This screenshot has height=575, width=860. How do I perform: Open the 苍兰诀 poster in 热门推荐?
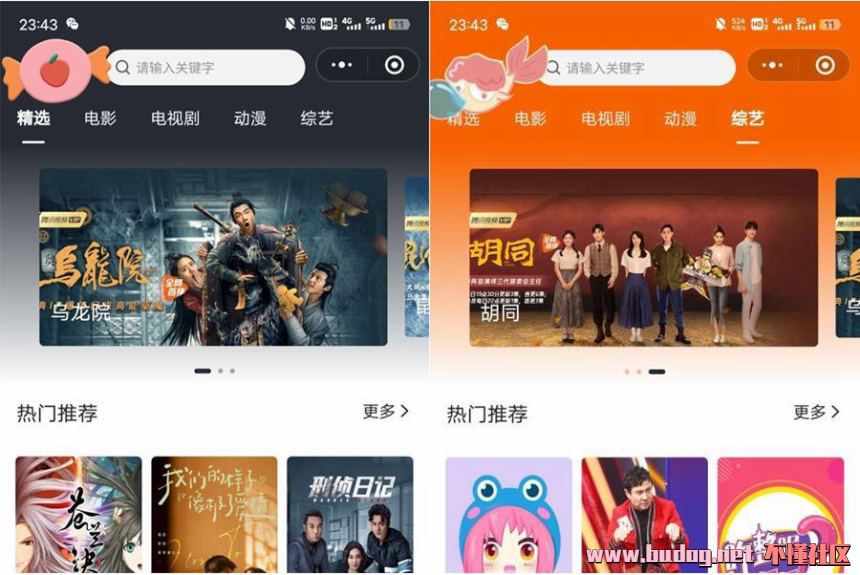[78, 515]
